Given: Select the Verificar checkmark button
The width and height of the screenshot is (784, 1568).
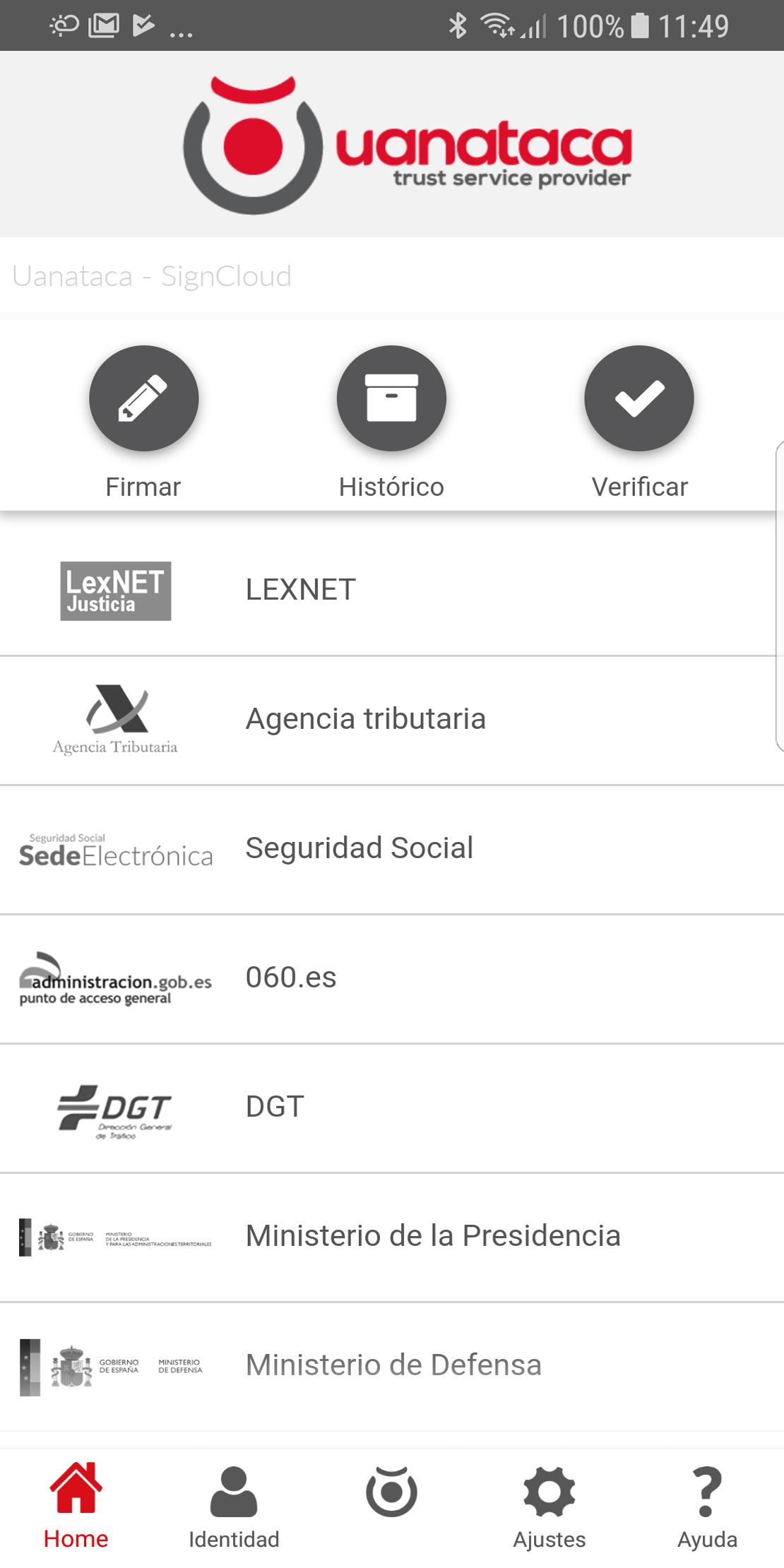Looking at the screenshot, I should 639,398.
